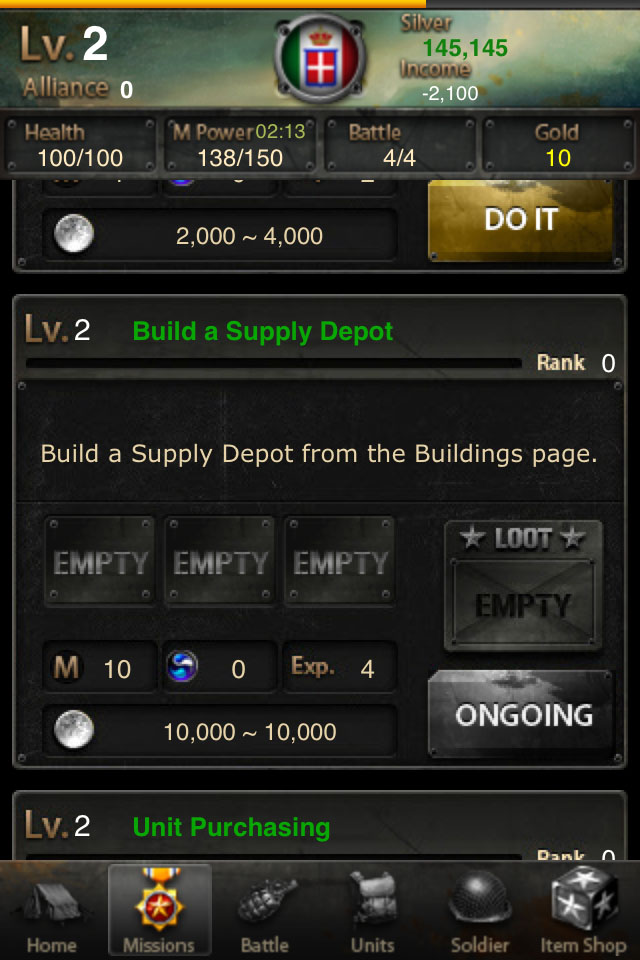The width and height of the screenshot is (640, 960).
Task: Tap the Health status panel
Action: 80,146
